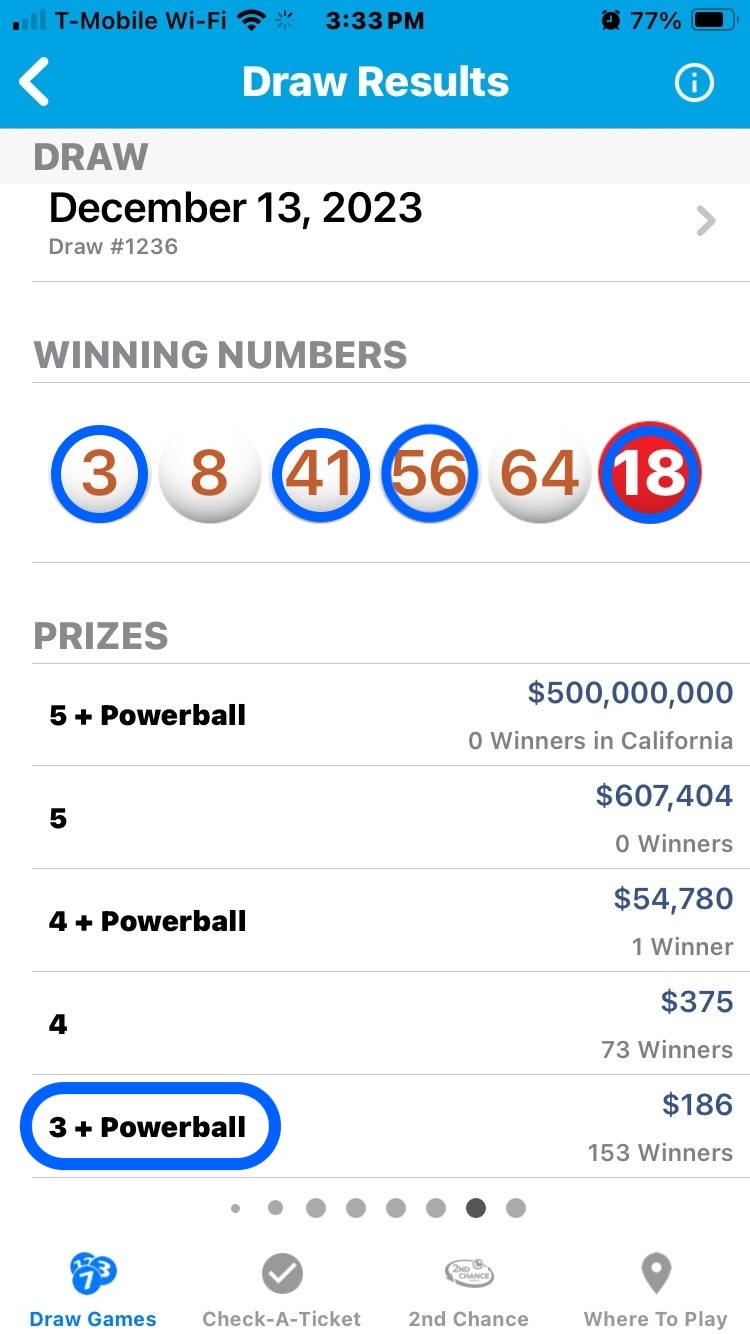Go back from Draw Results
This screenshot has height=1334, width=750.
[36, 82]
